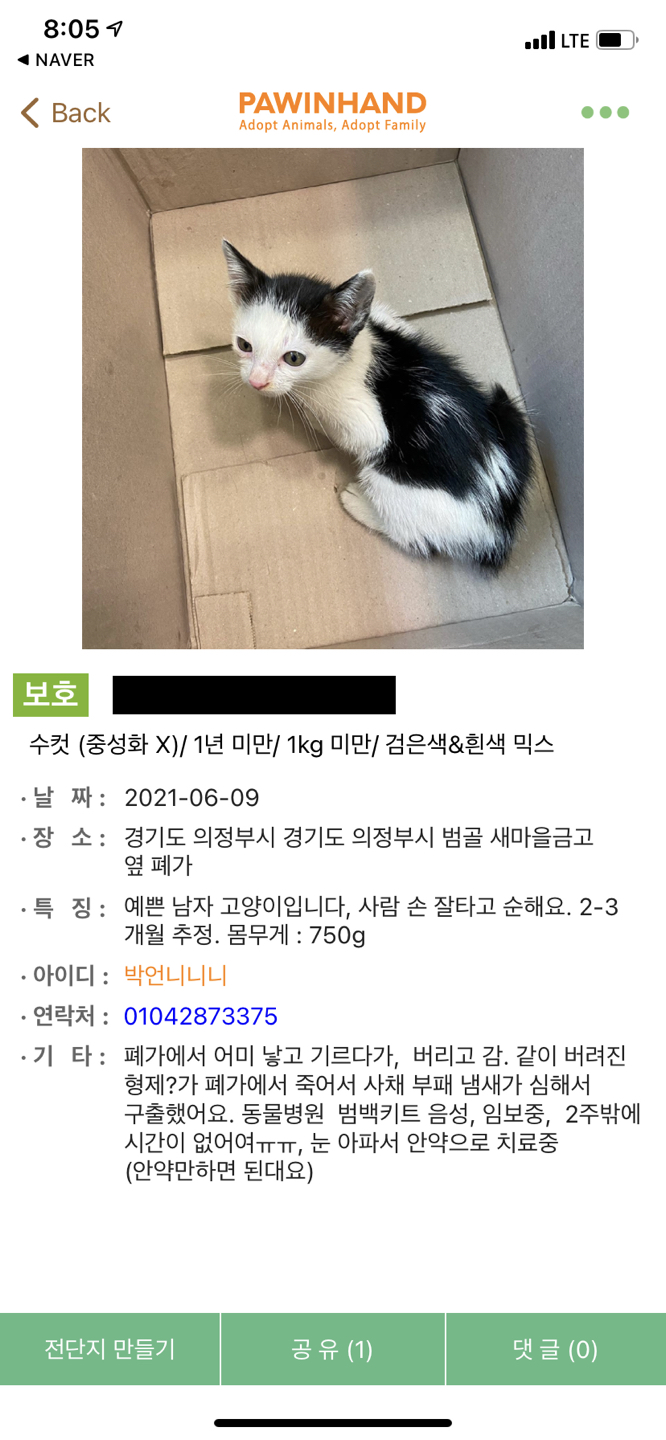
Task: View the kitten photo full size
Action: pos(333,398)
